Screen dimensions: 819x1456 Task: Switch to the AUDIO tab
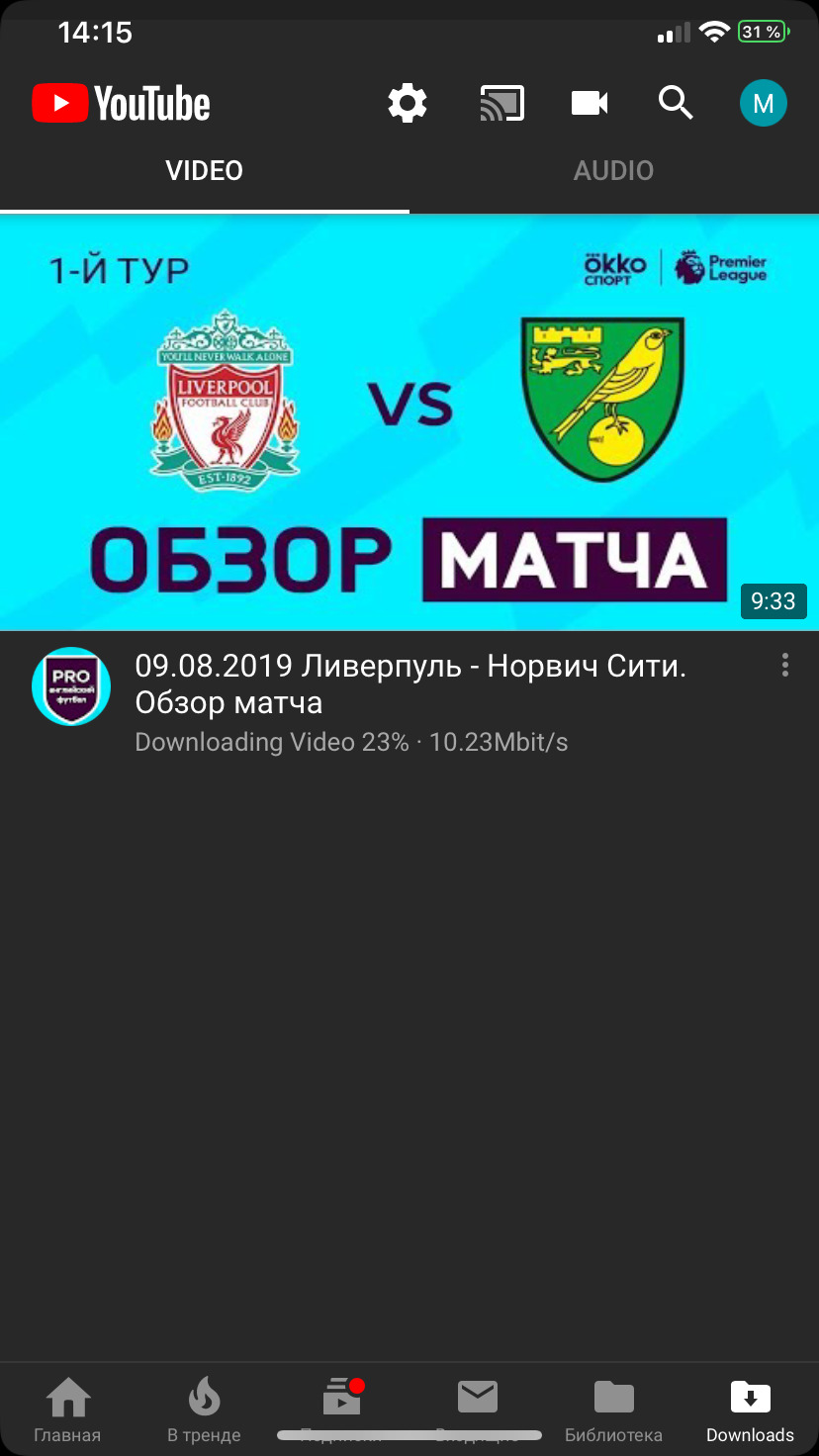613,170
